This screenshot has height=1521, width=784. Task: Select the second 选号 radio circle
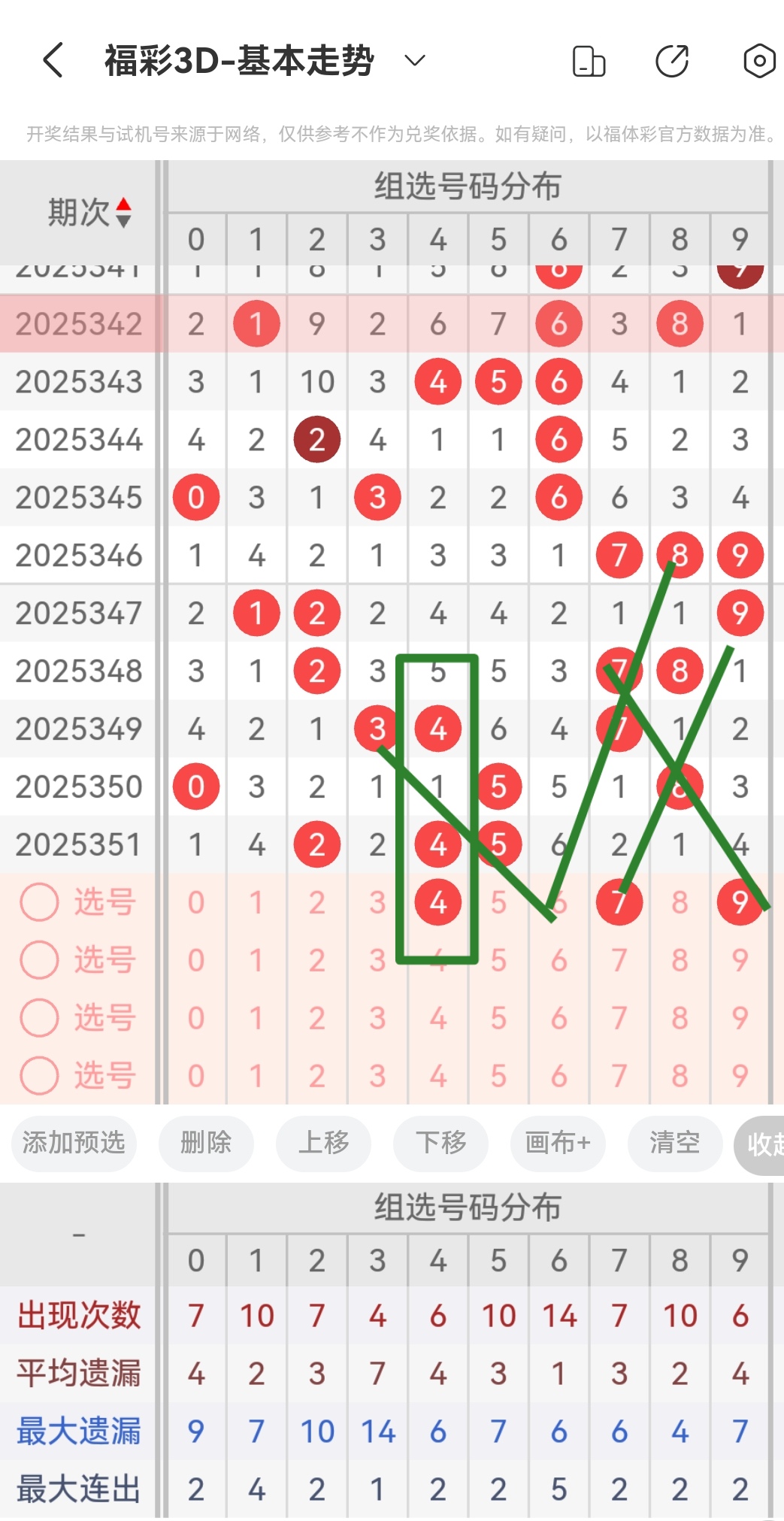pos(39,959)
